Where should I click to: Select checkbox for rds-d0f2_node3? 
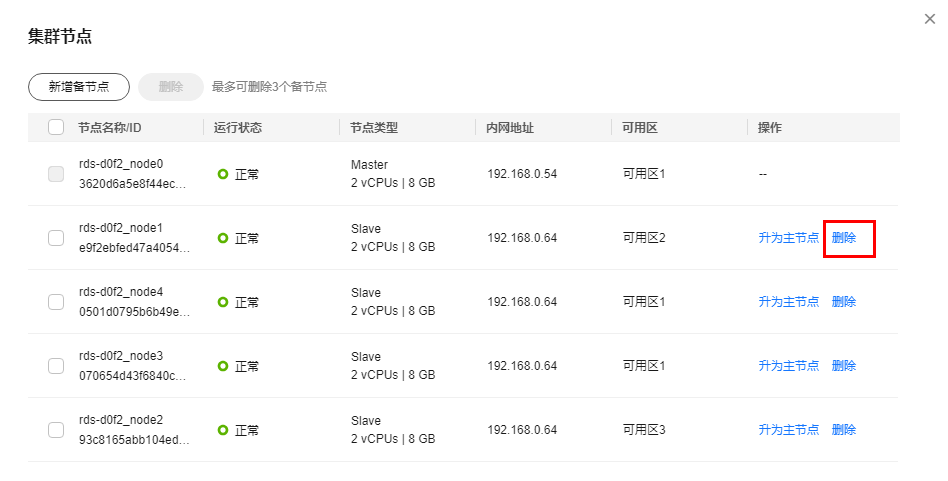(x=56, y=366)
